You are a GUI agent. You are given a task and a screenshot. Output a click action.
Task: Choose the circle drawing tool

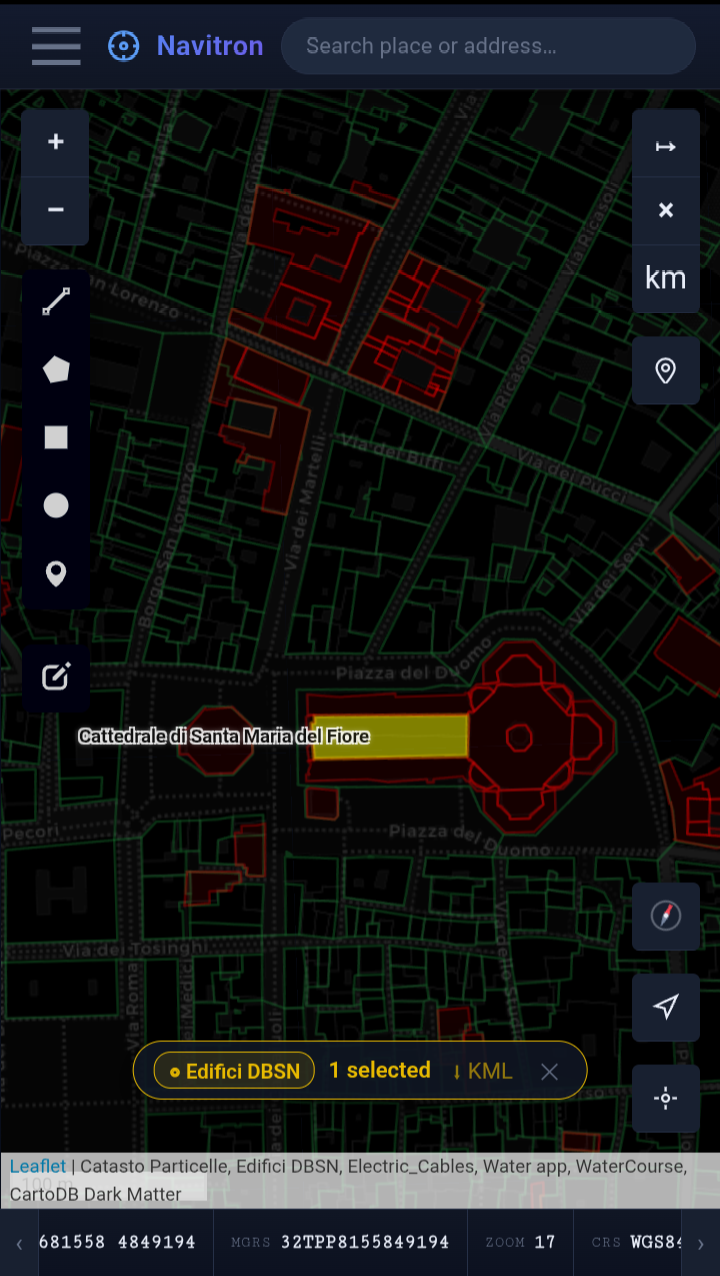[56, 505]
